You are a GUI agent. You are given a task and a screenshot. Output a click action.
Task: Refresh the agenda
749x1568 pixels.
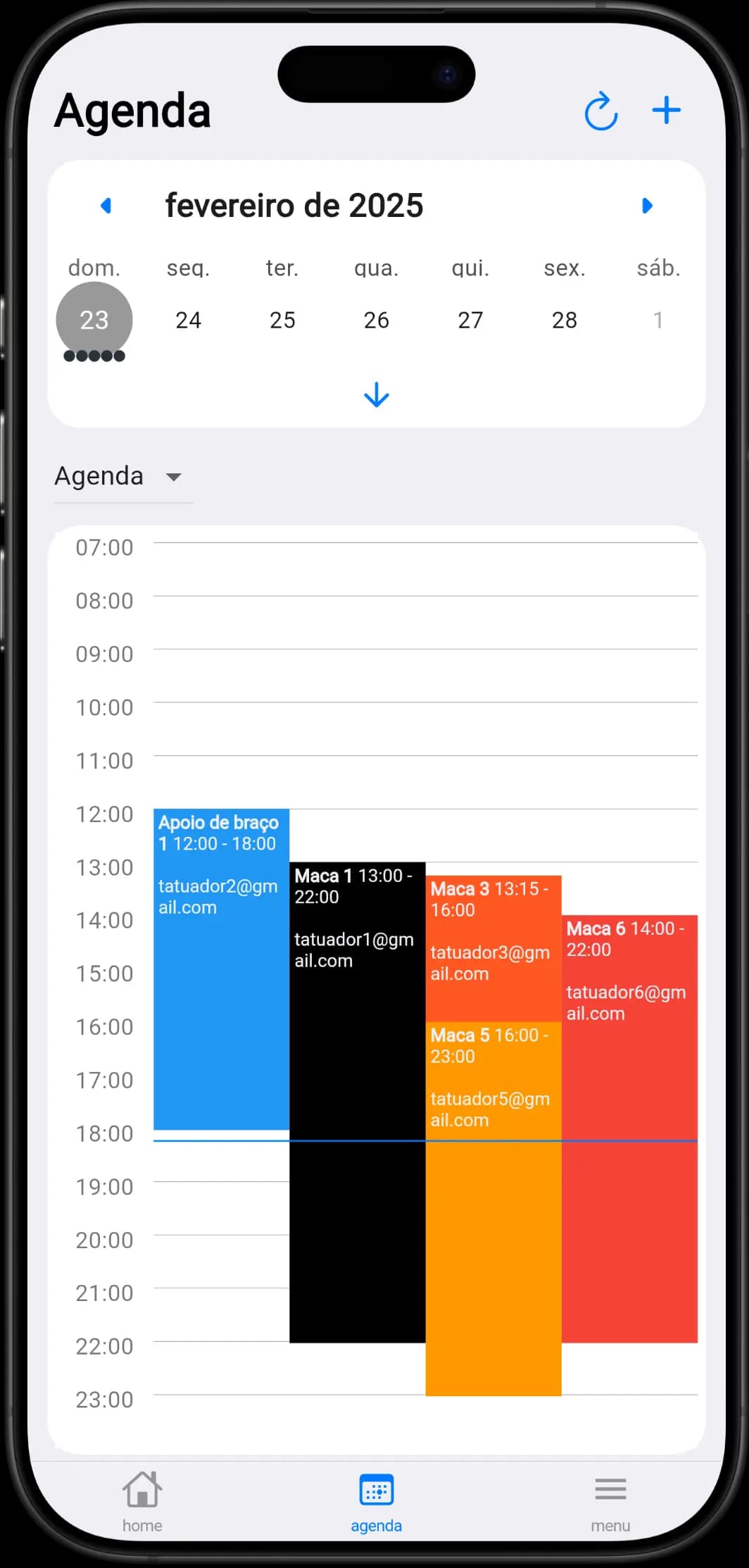point(600,111)
